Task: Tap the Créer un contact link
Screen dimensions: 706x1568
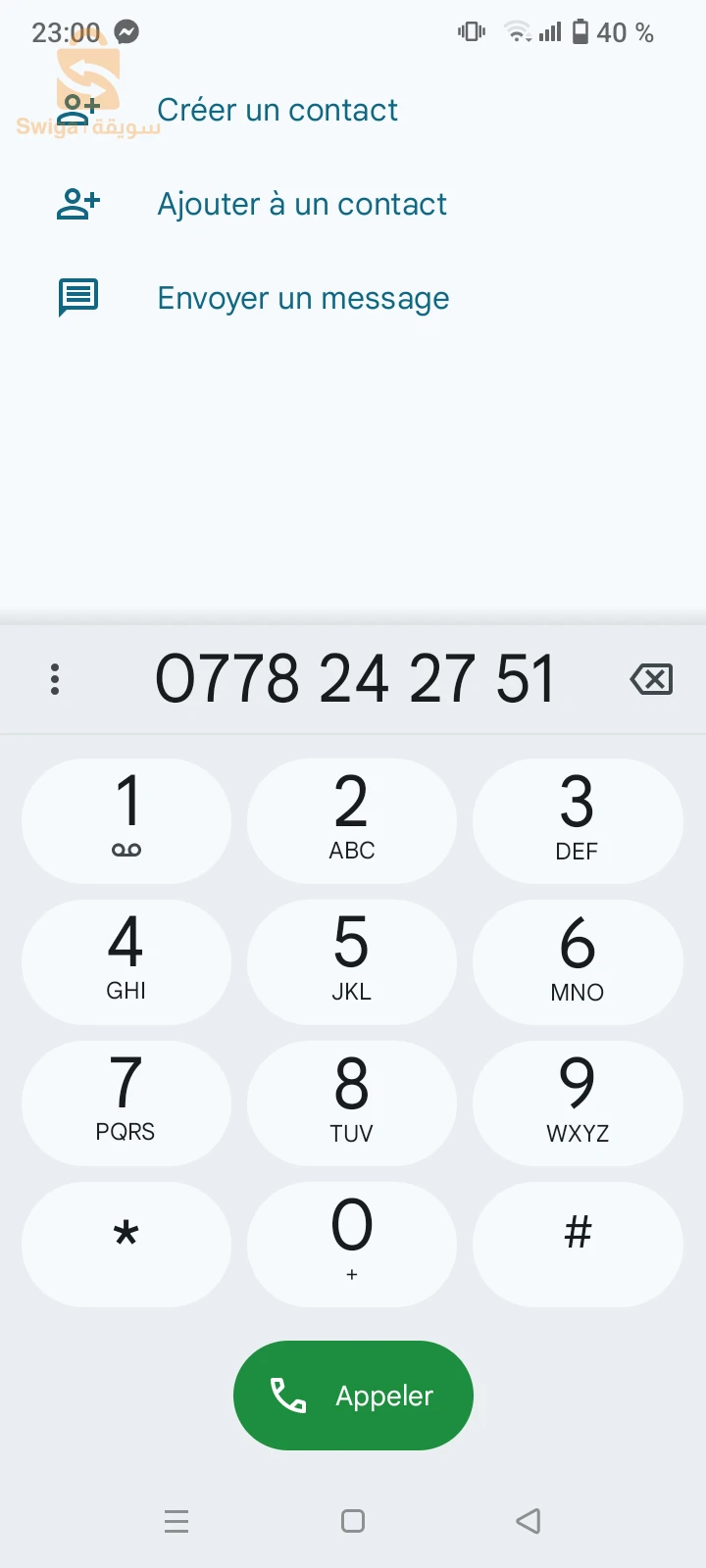Action: point(277,110)
